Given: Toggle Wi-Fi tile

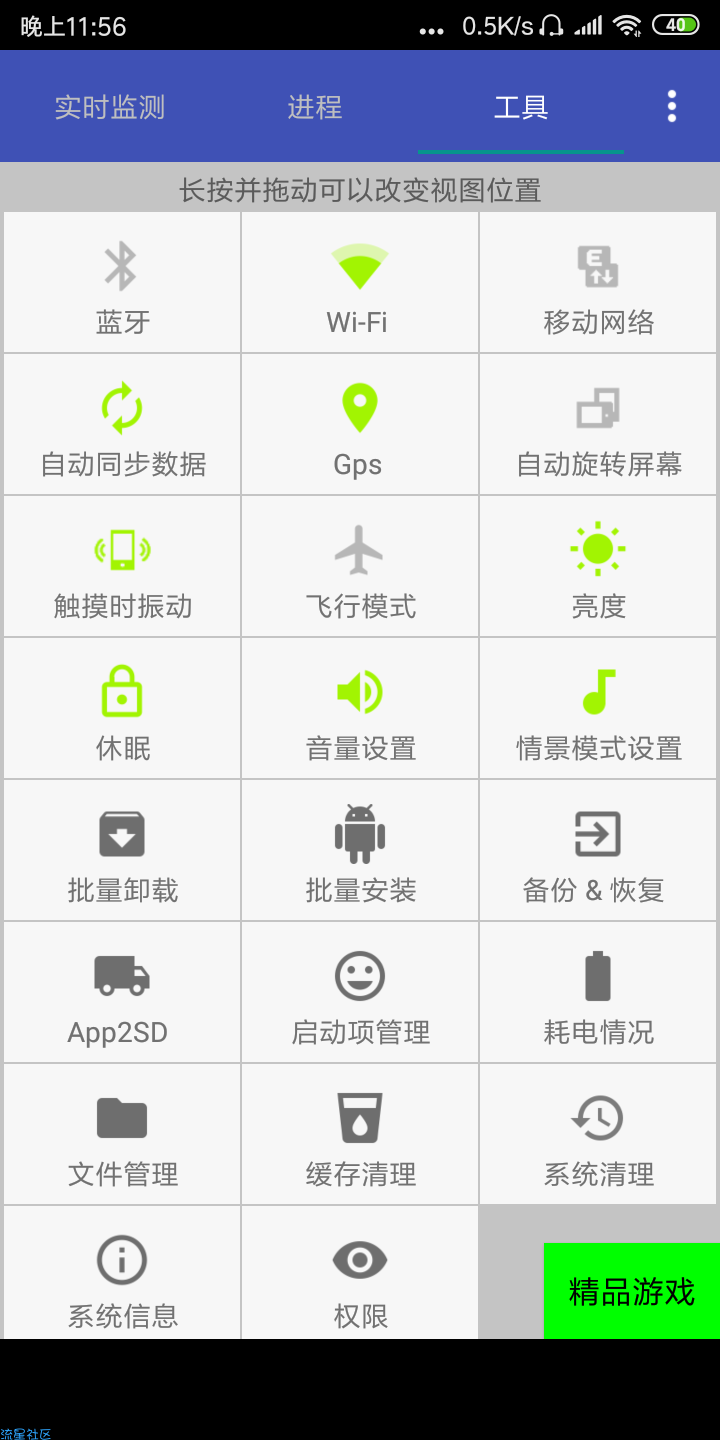Looking at the screenshot, I should [x=360, y=282].
